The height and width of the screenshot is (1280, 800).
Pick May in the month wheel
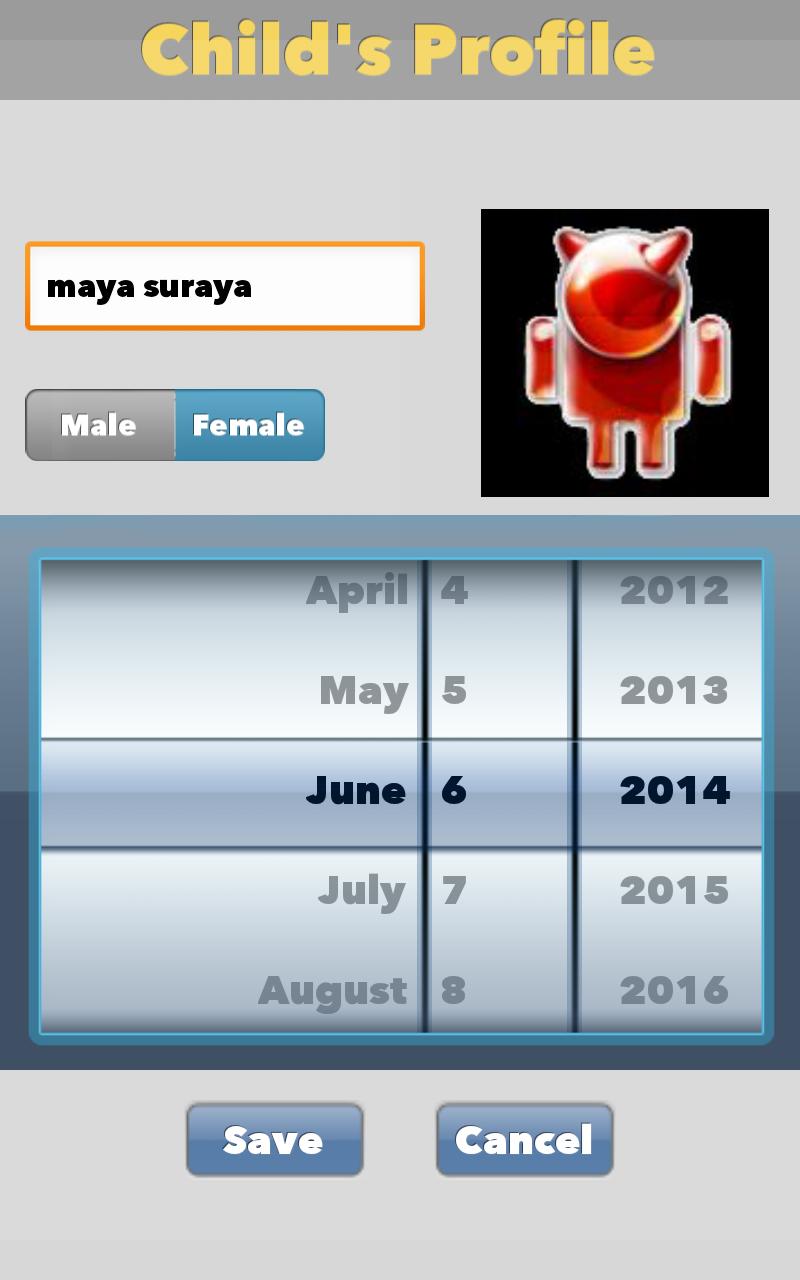point(363,691)
